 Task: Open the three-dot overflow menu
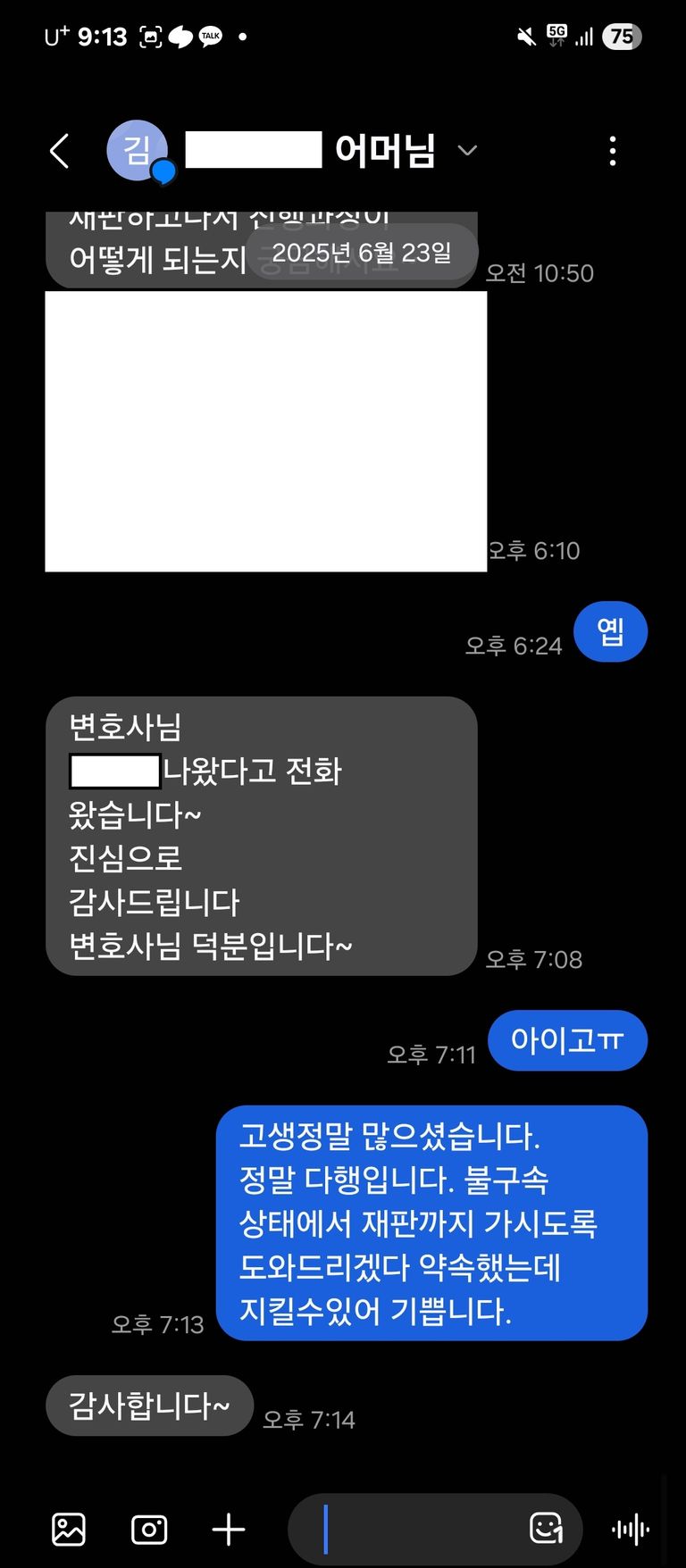[x=613, y=151]
